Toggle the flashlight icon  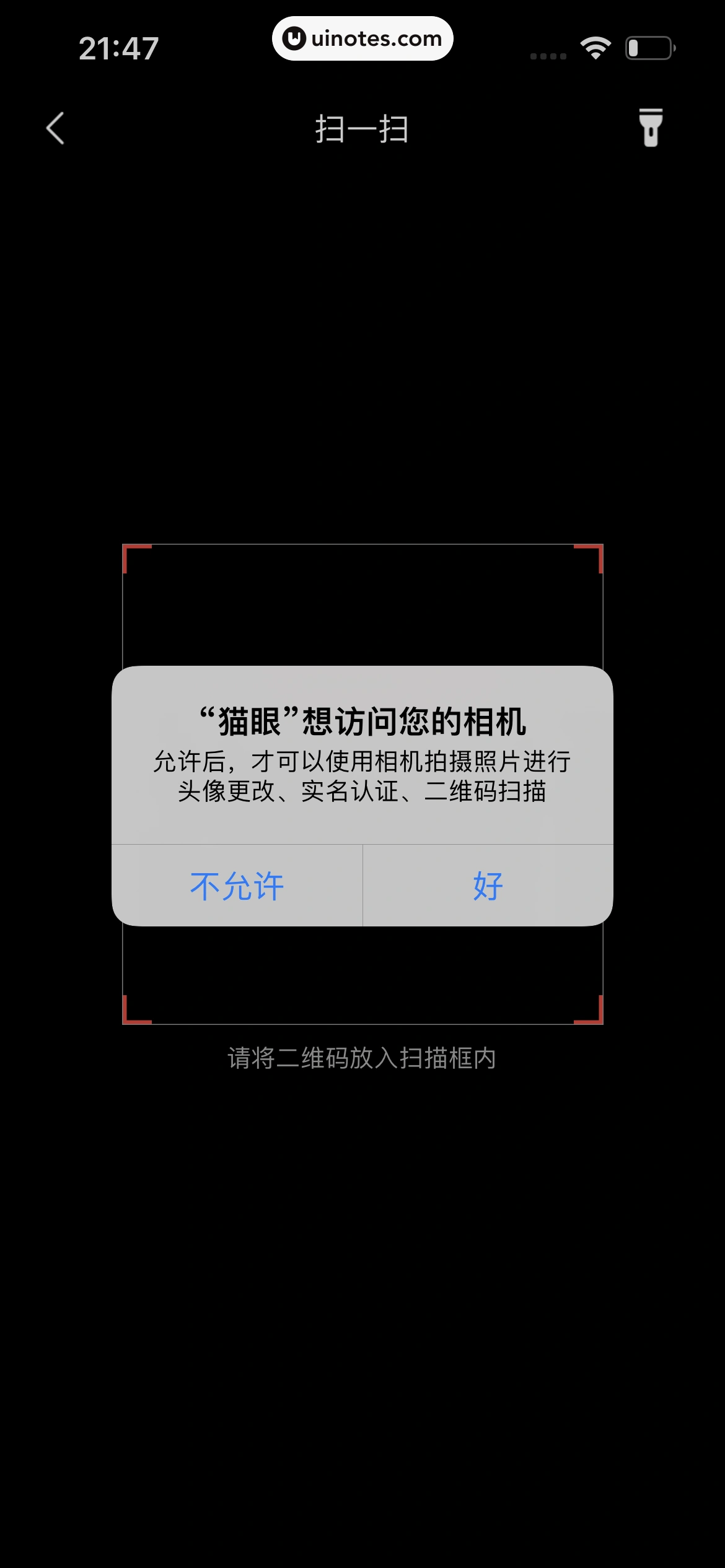(x=651, y=128)
